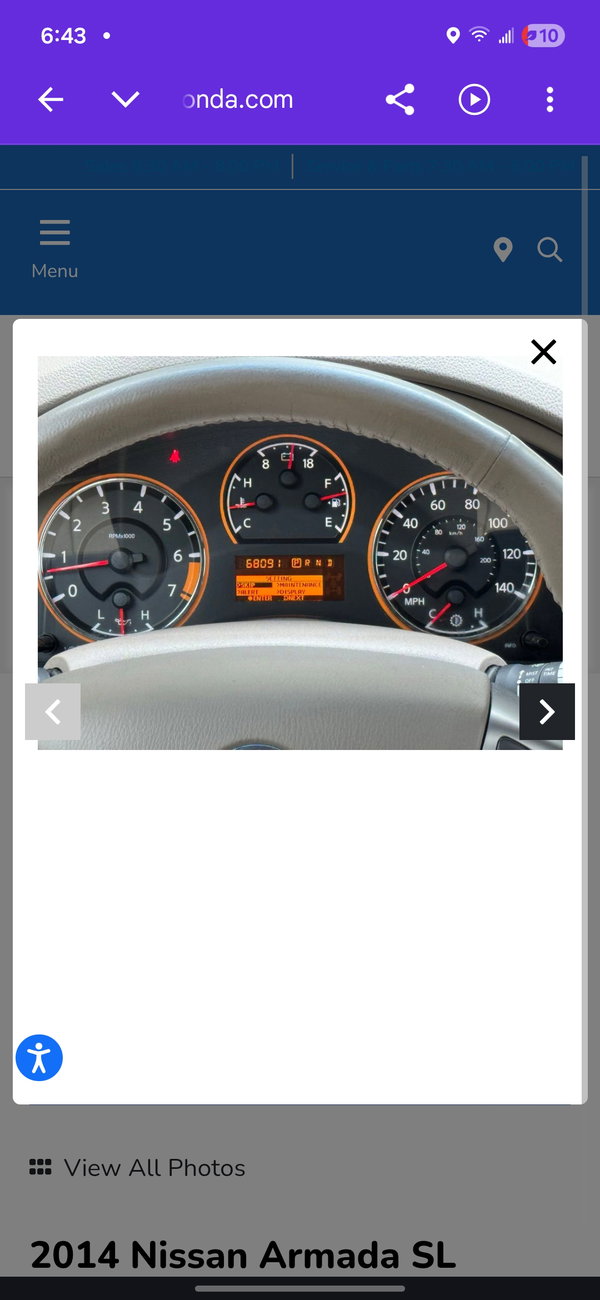600x1300 pixels.
Task: Open the dashboard photo of the Armada
Action: click(300, 553)
